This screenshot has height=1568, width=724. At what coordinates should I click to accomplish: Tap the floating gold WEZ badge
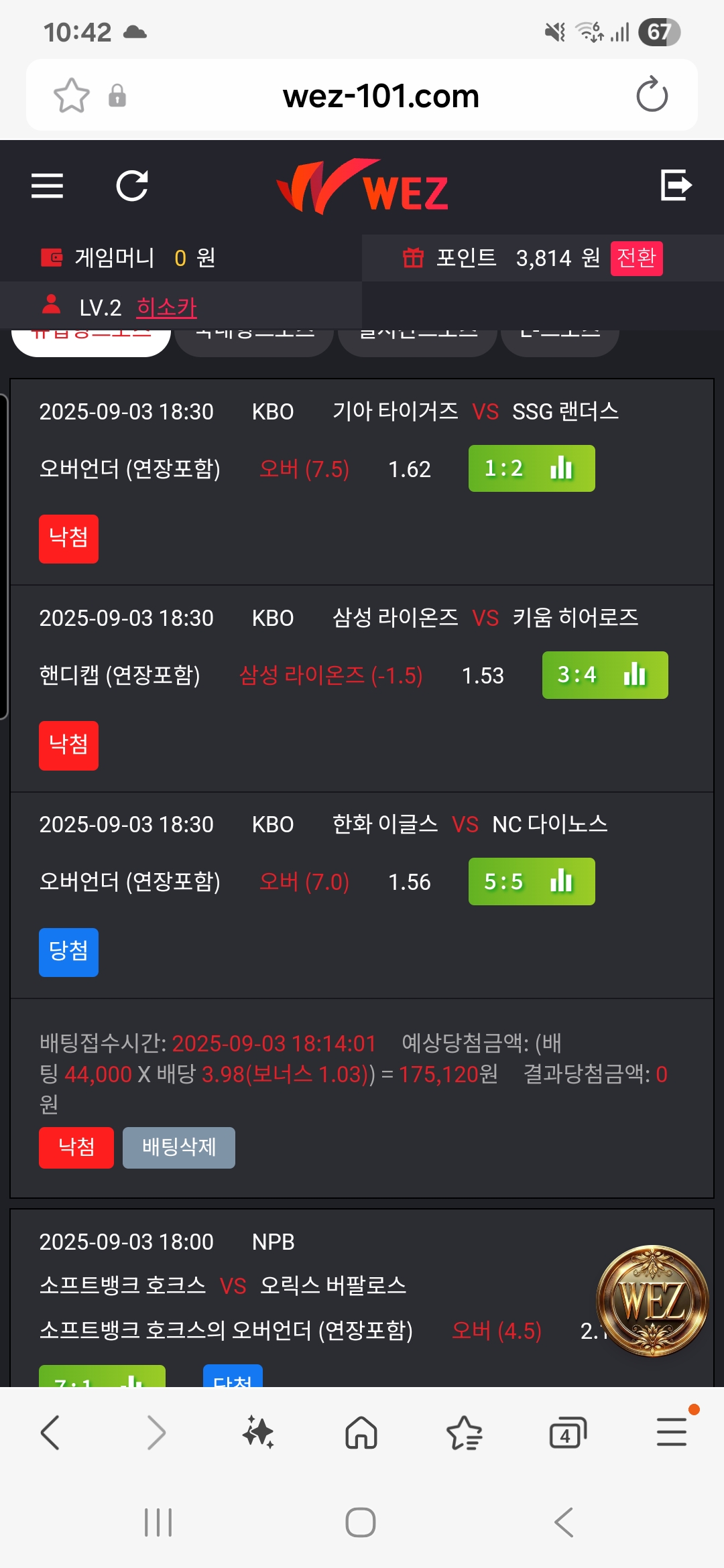[x=652, y=1301]
